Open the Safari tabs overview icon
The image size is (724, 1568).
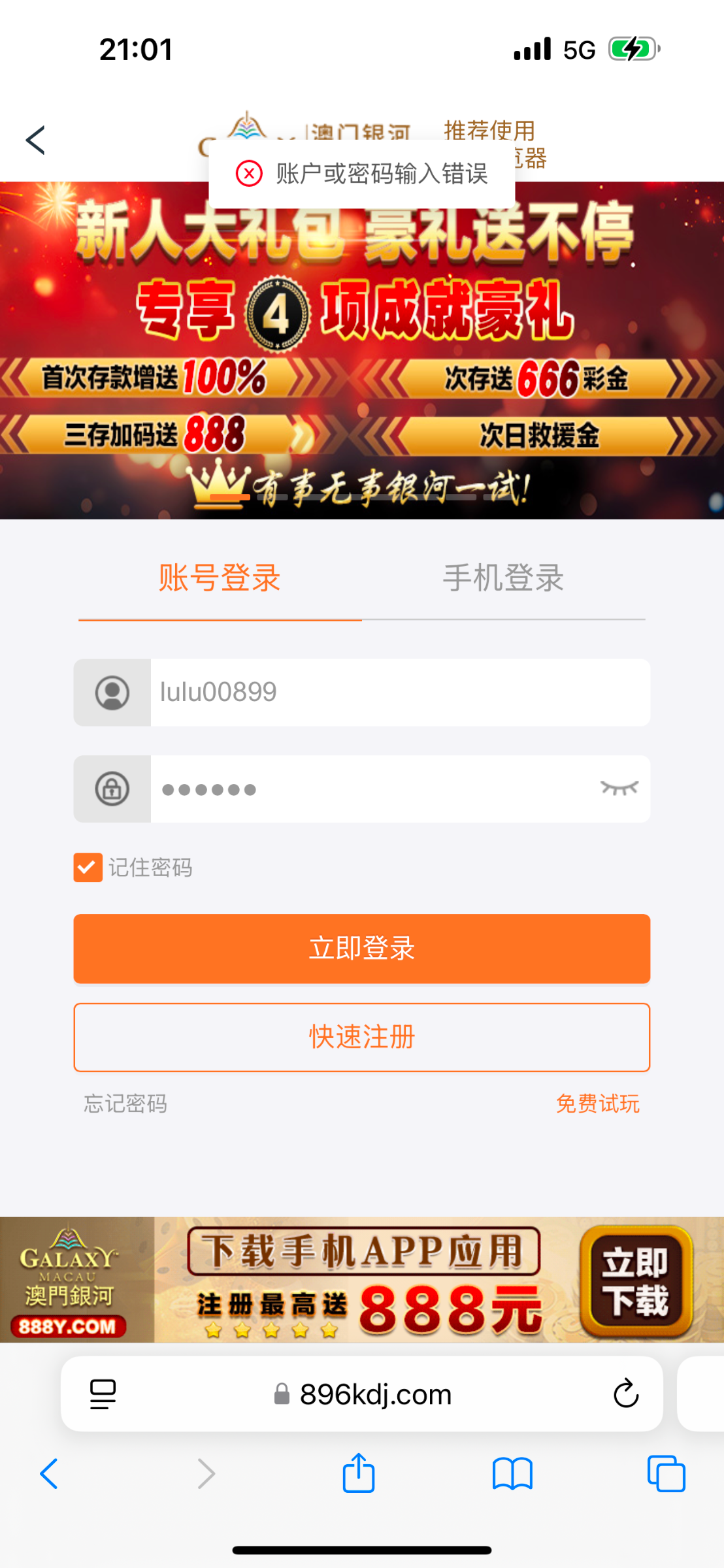pyautogui.click(x=668, y=1473)
